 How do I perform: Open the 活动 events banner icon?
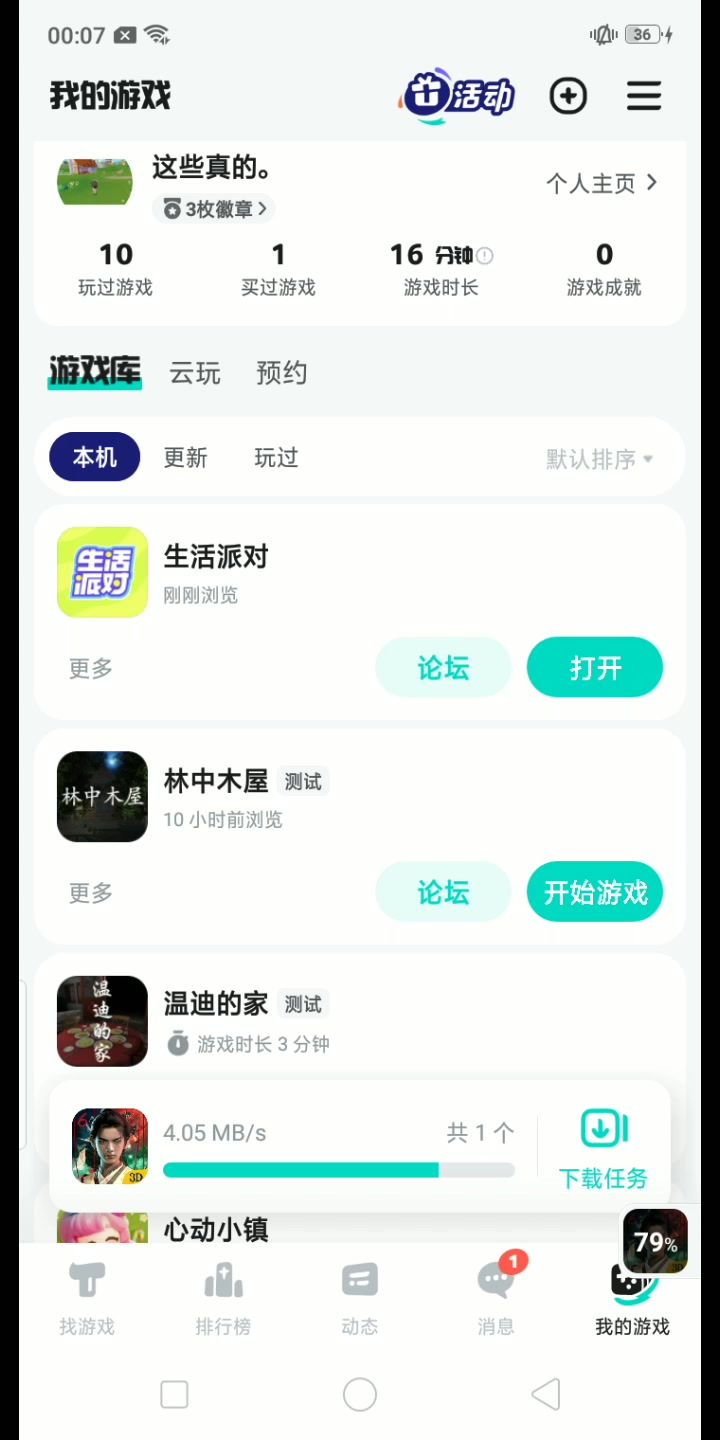click(x=458, y=96)
